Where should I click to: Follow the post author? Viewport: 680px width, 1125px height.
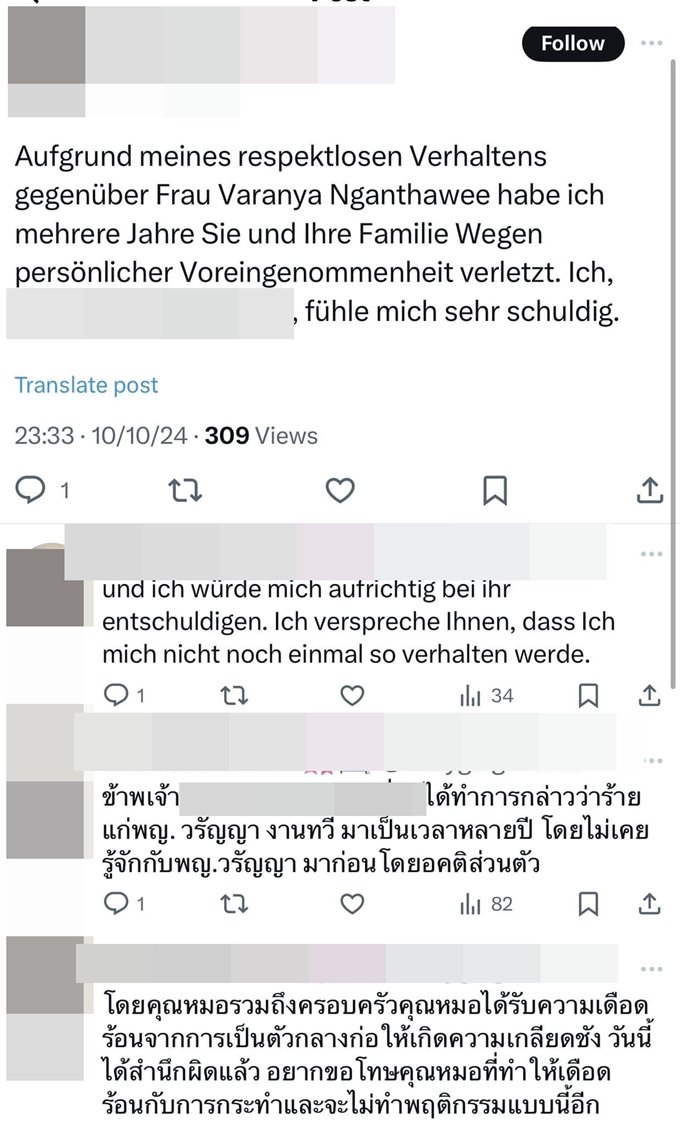click(x=572, y=43)
